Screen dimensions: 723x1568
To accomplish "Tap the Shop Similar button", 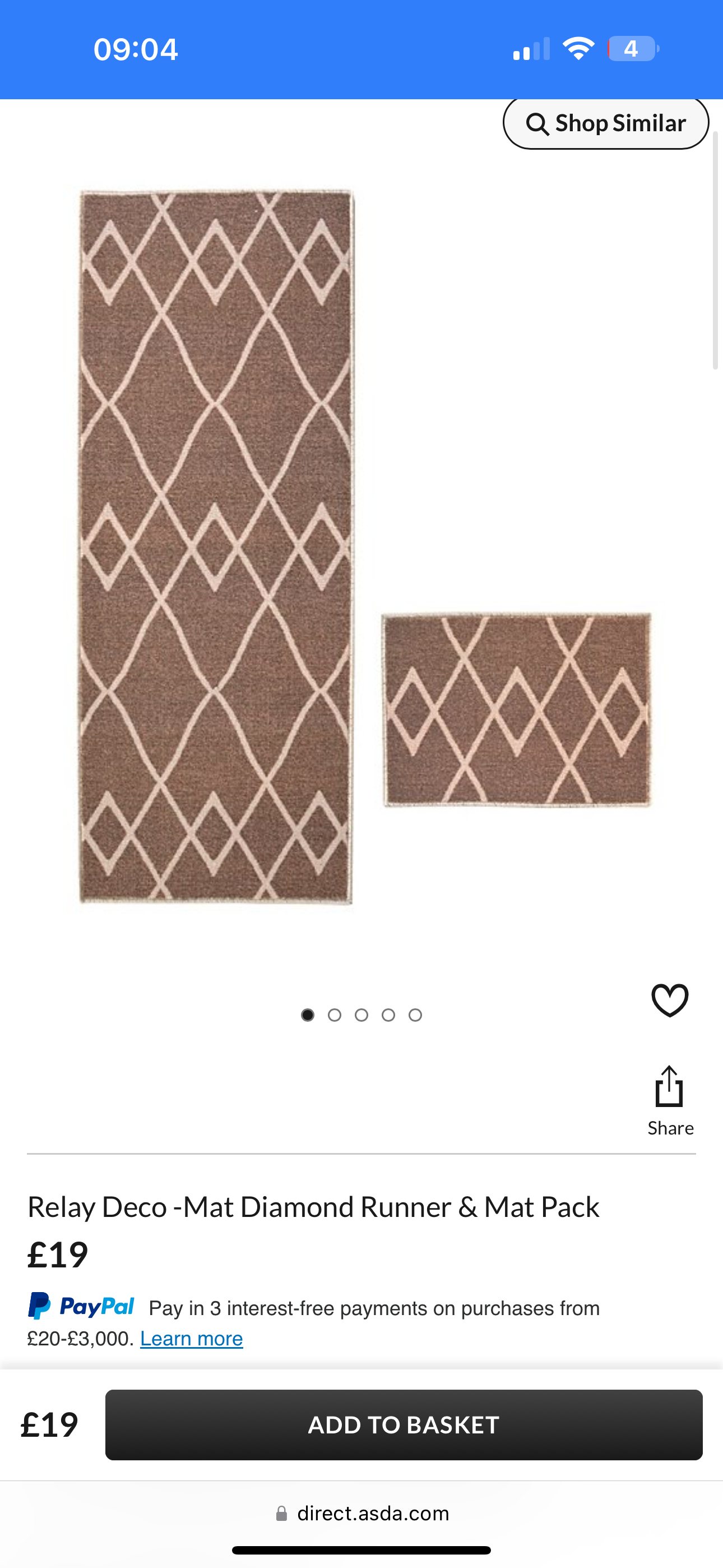I will (605, 123).
